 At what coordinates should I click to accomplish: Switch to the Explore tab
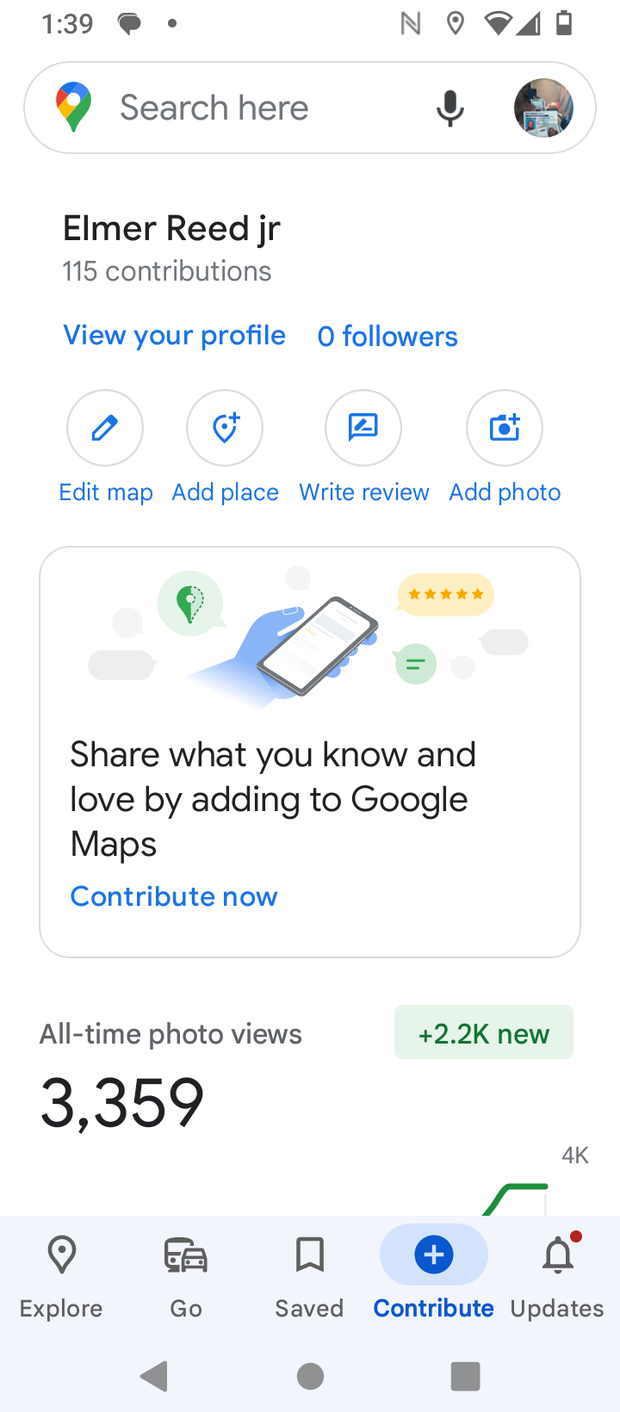61,1275
